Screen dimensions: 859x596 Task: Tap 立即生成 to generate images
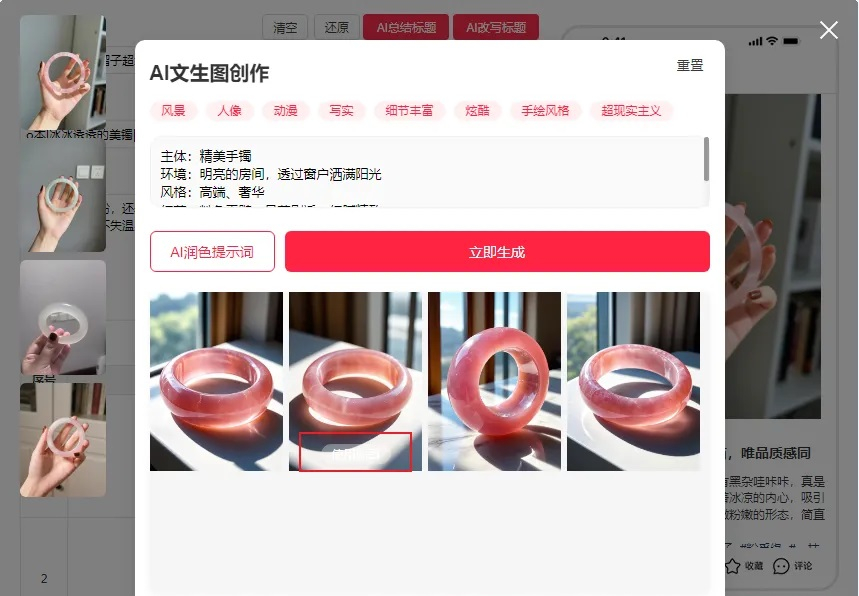pos(497,252)
